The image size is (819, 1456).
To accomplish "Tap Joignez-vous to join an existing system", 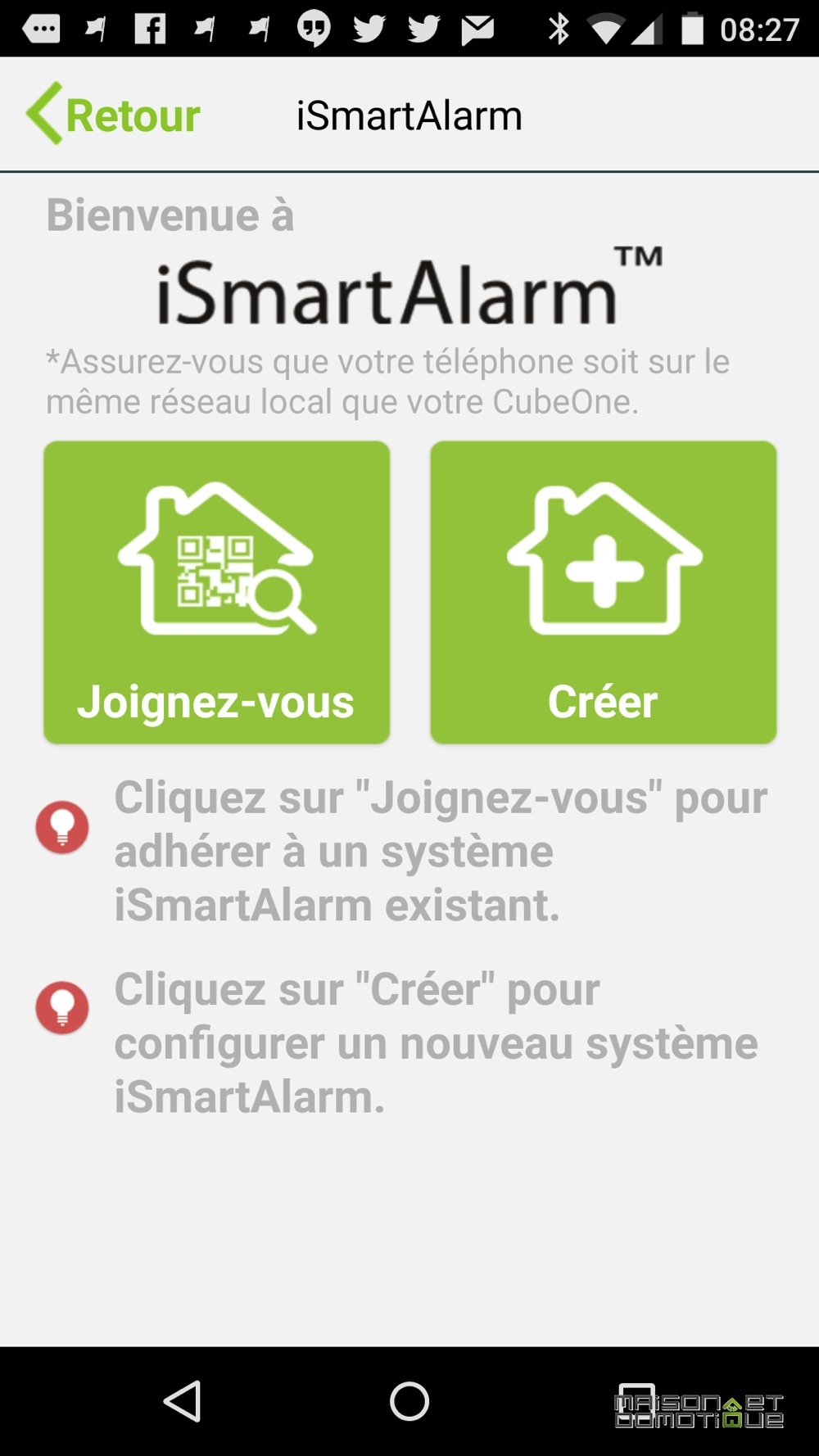I will pos(216,592).
